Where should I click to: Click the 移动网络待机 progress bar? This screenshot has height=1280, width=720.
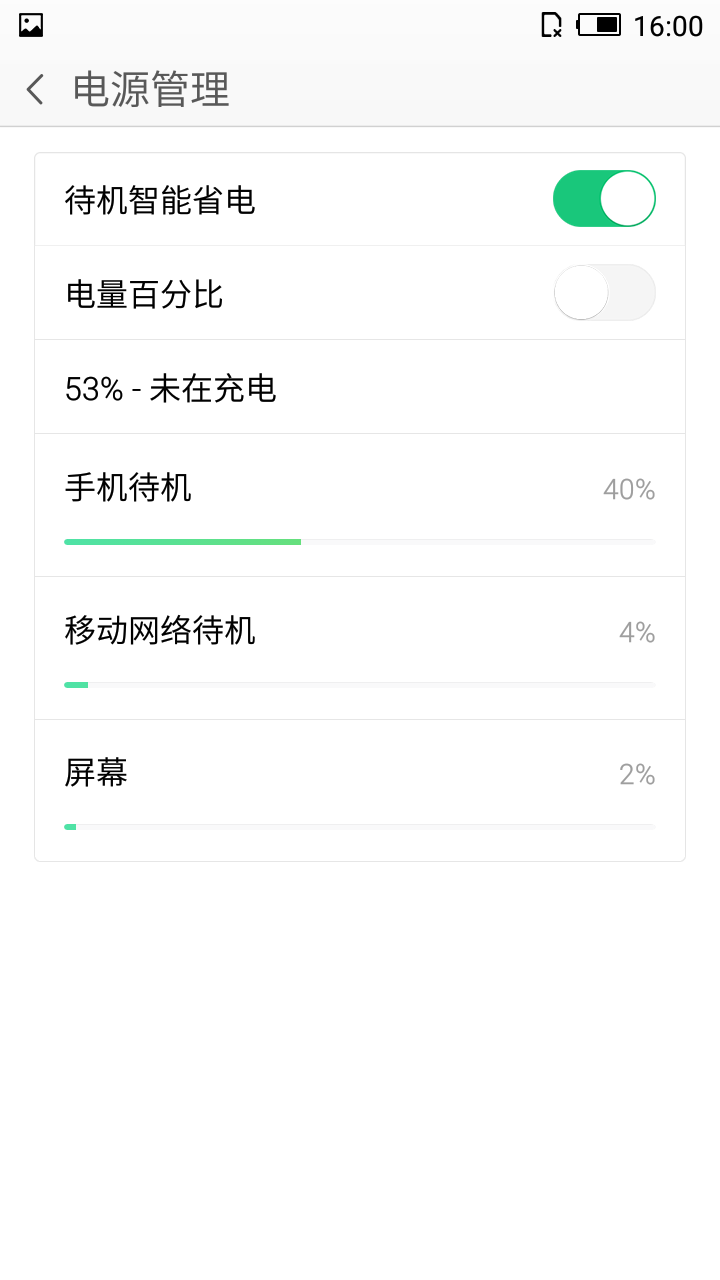coord(360,684)
